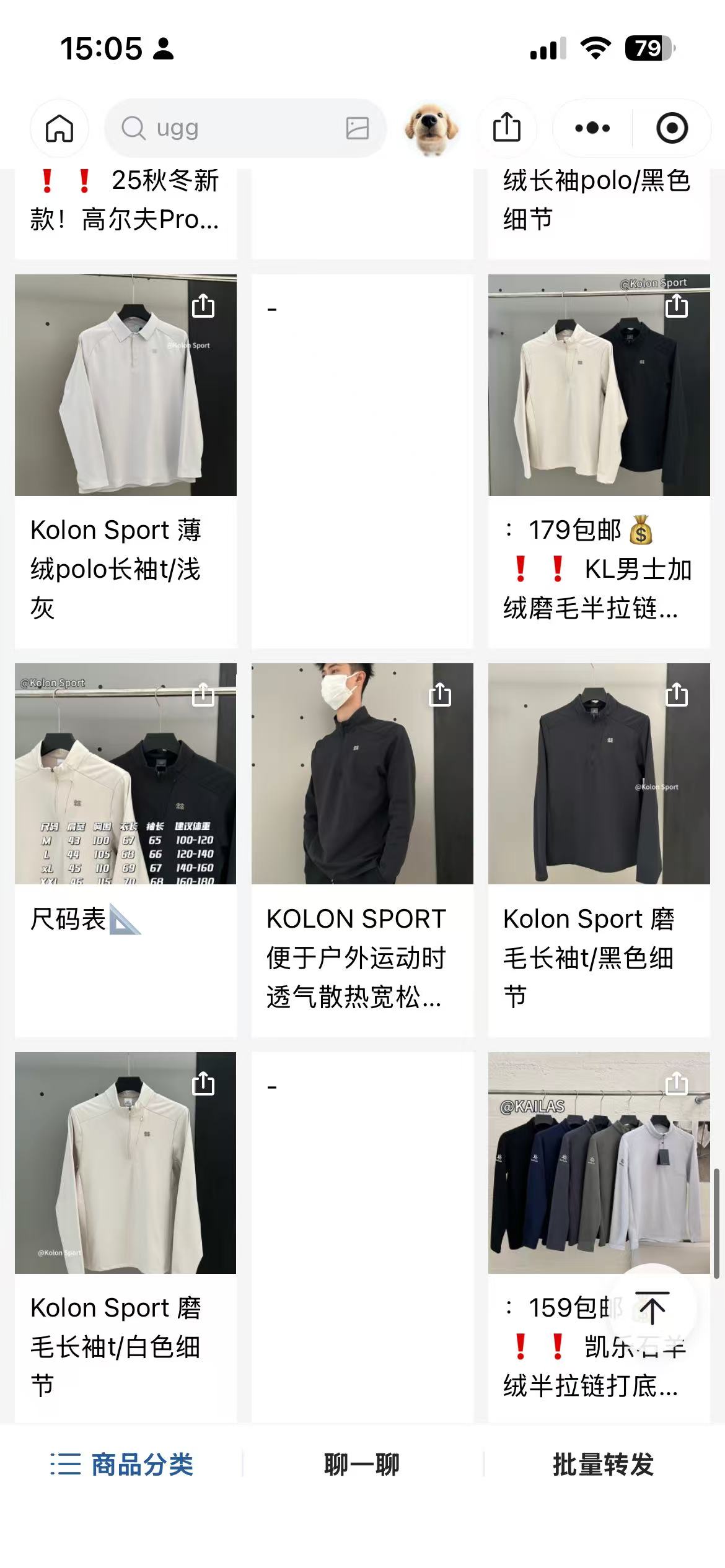Share the 磨毛长袖t/黑色细节 item
The image size is (725, 1568).
pos(677,695)
